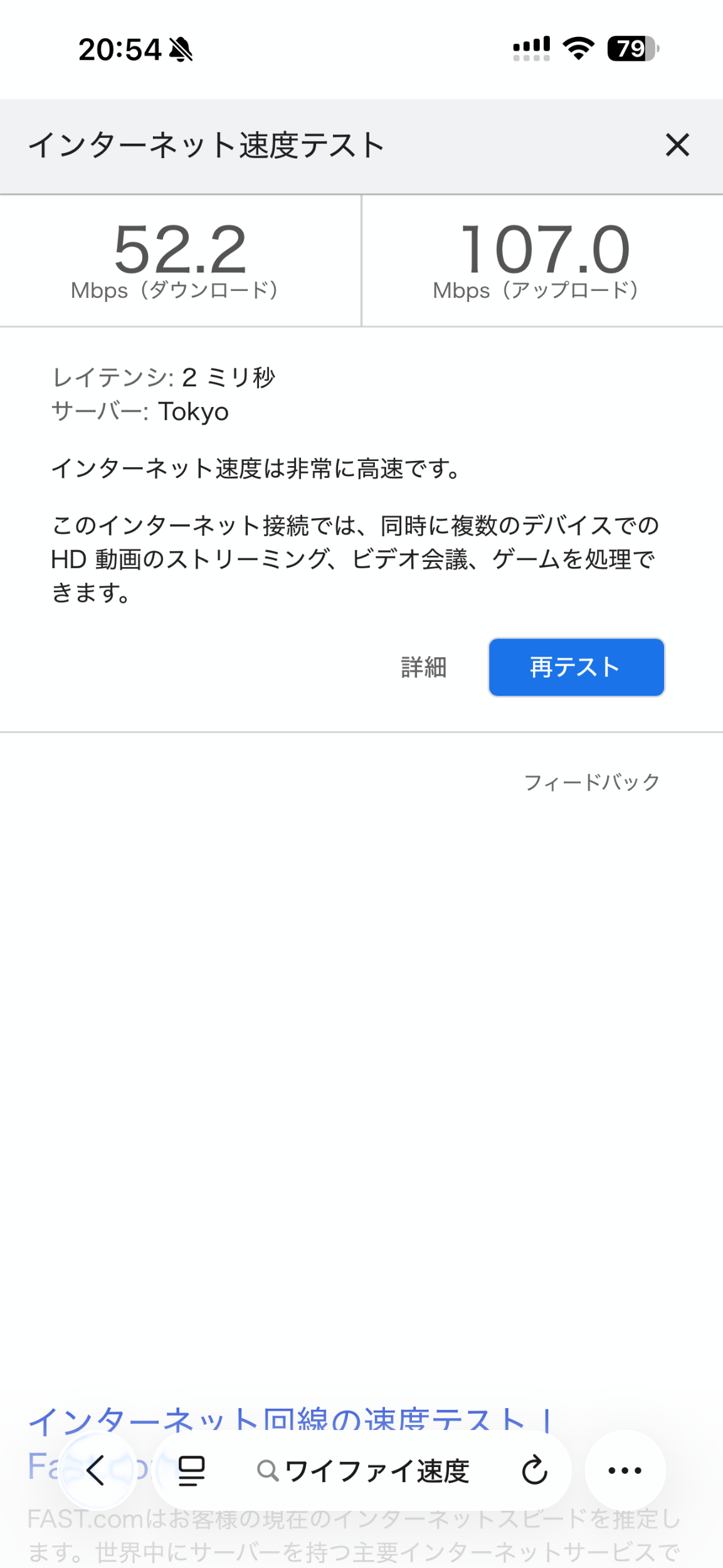Image resolution: width=723 pixels, height=1568 pixels.
Task: Open 詳細 for more speed details
Action: pyautogui.click(x=424, y=667)
